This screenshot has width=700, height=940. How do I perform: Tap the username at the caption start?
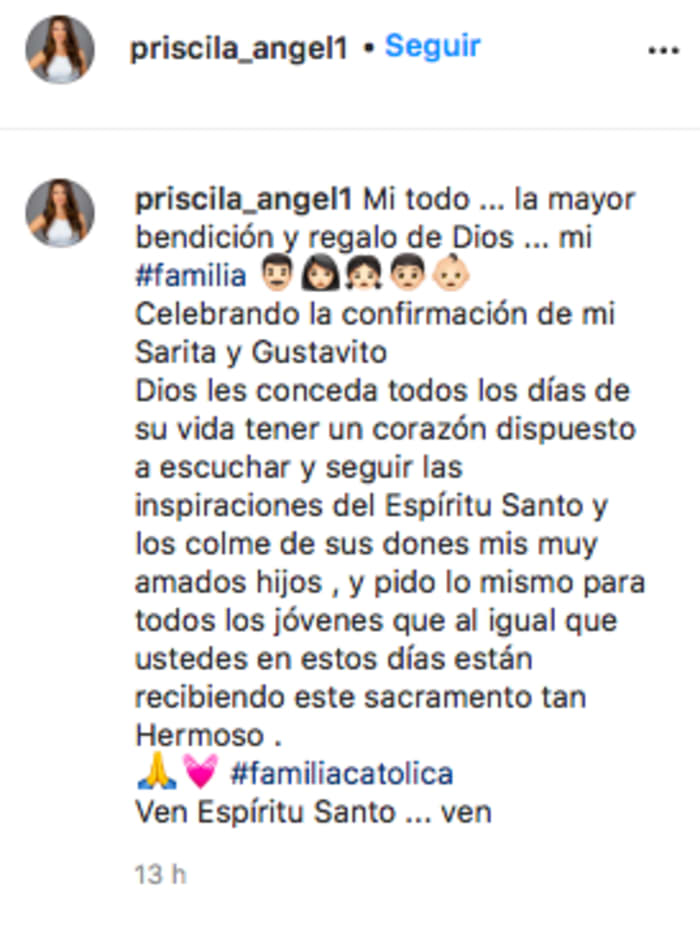coord(244,199)
